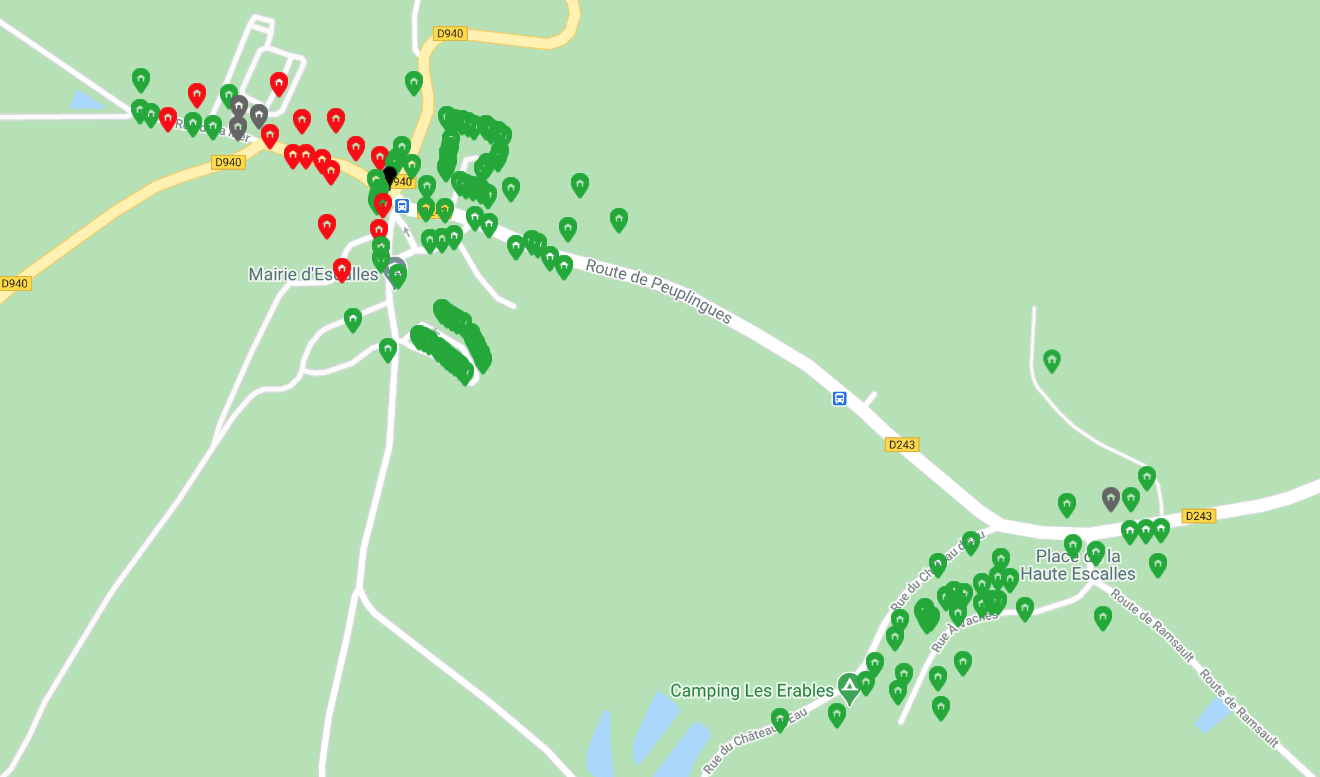Select the black map pin on D940
This screenshot has height=777, width=1320.
(390, 175)
